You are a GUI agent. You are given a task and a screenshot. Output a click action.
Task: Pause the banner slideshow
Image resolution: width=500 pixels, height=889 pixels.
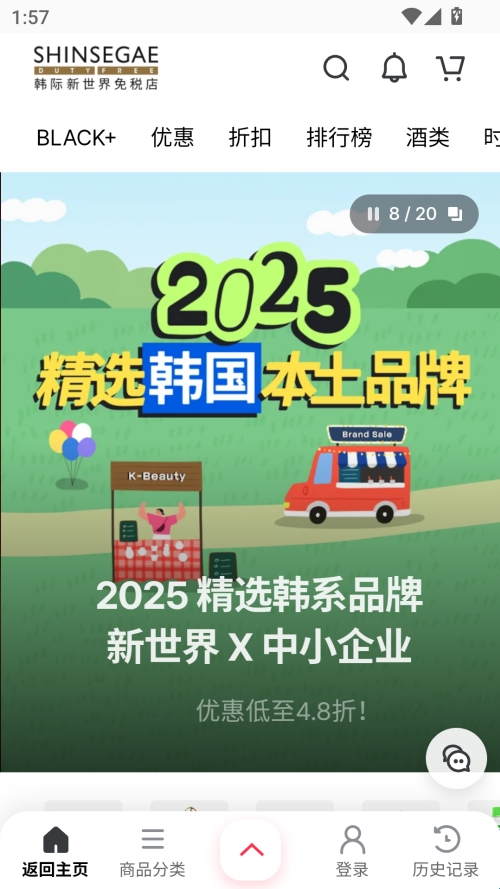pos(373,214)
